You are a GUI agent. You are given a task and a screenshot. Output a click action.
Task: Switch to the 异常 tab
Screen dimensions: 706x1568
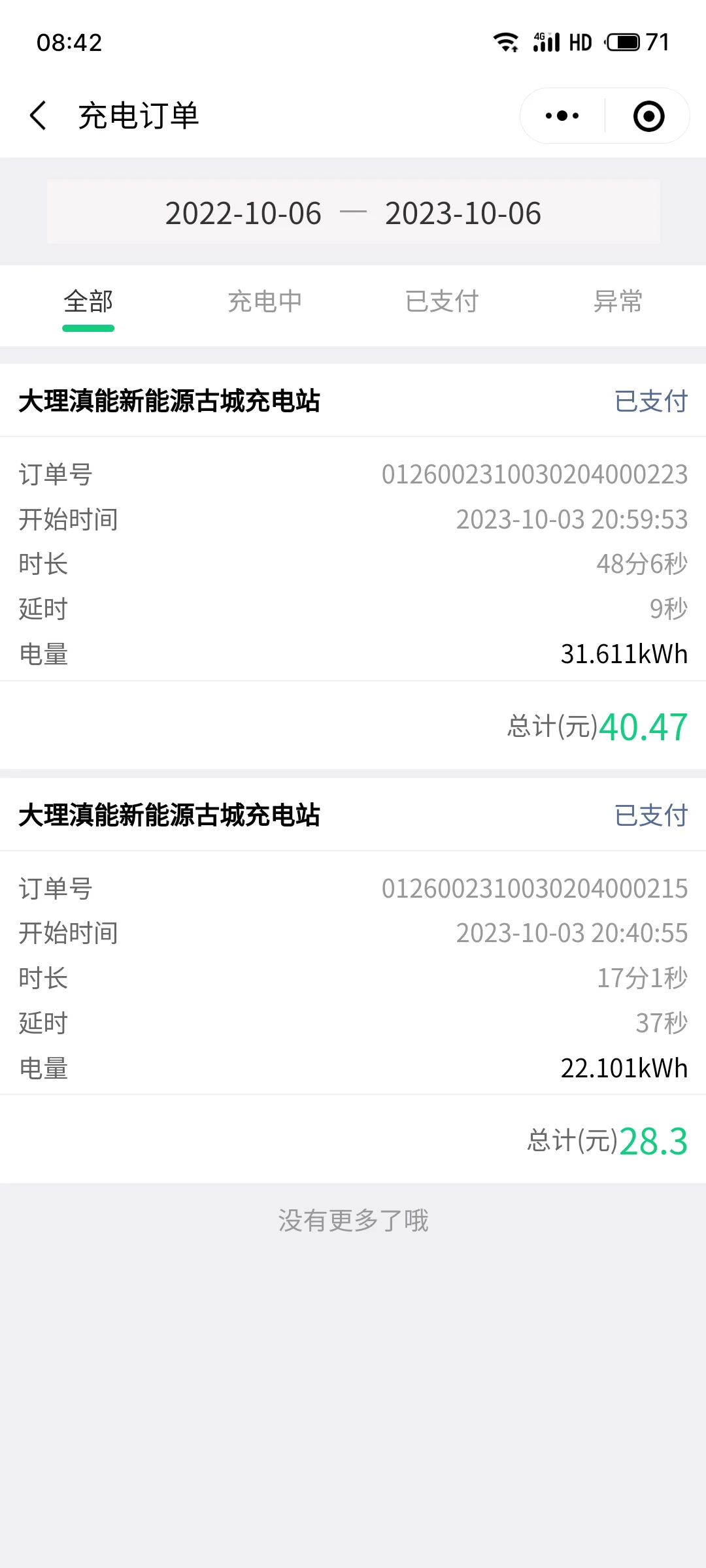click(x=618, y=302)
